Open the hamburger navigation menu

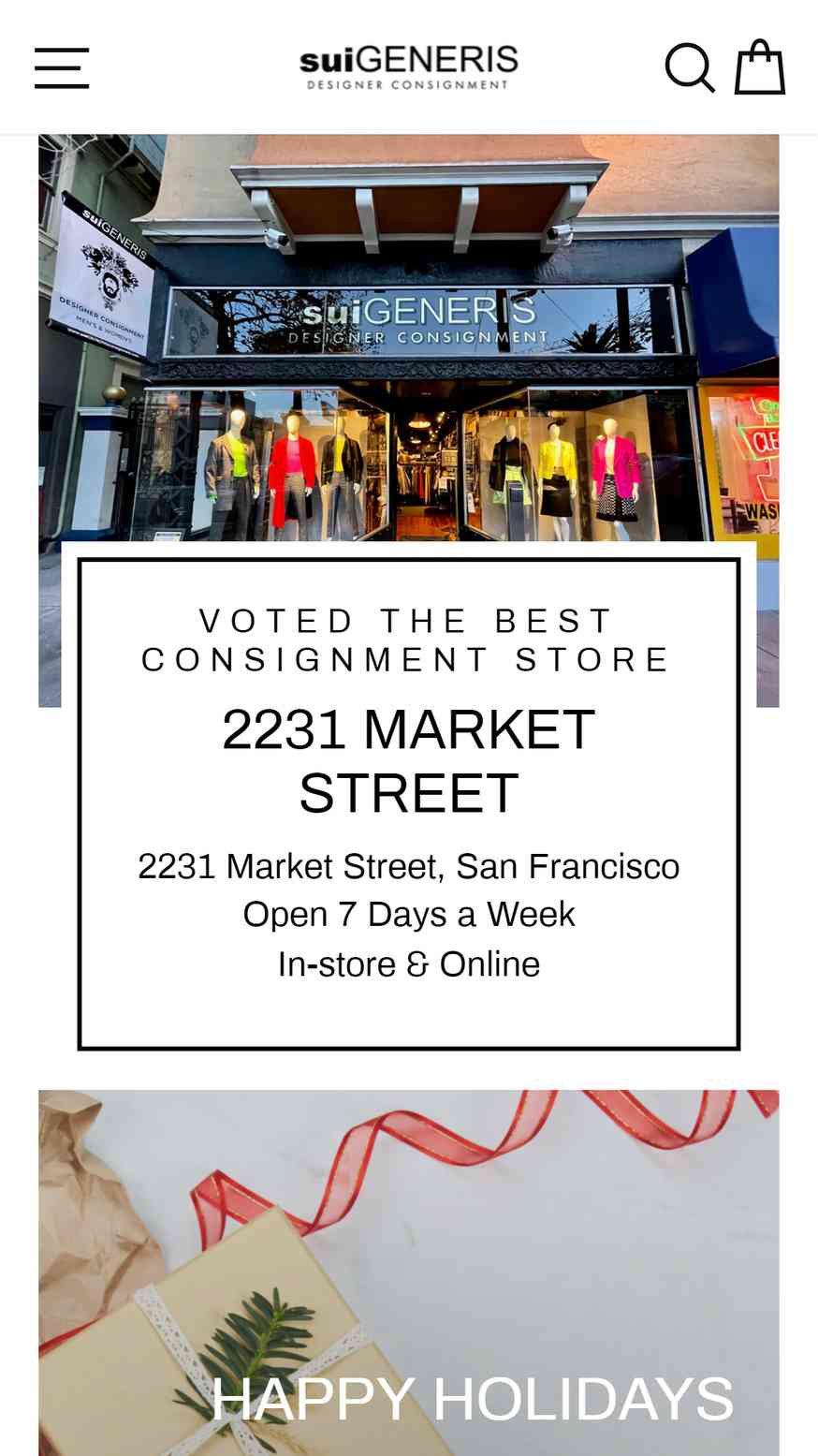point(62,68)
